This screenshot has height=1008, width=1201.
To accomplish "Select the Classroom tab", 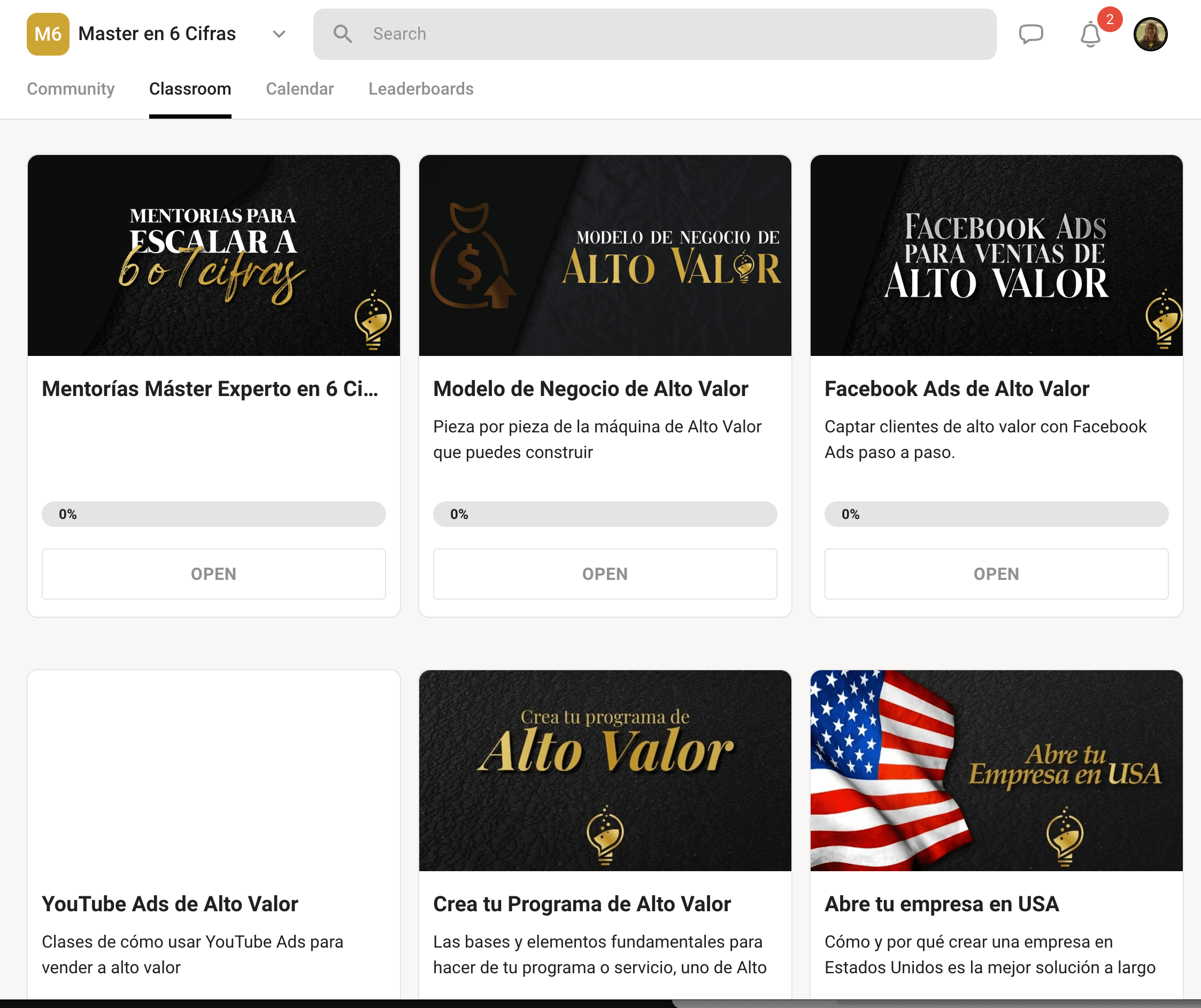I will [x=190, y=89].
